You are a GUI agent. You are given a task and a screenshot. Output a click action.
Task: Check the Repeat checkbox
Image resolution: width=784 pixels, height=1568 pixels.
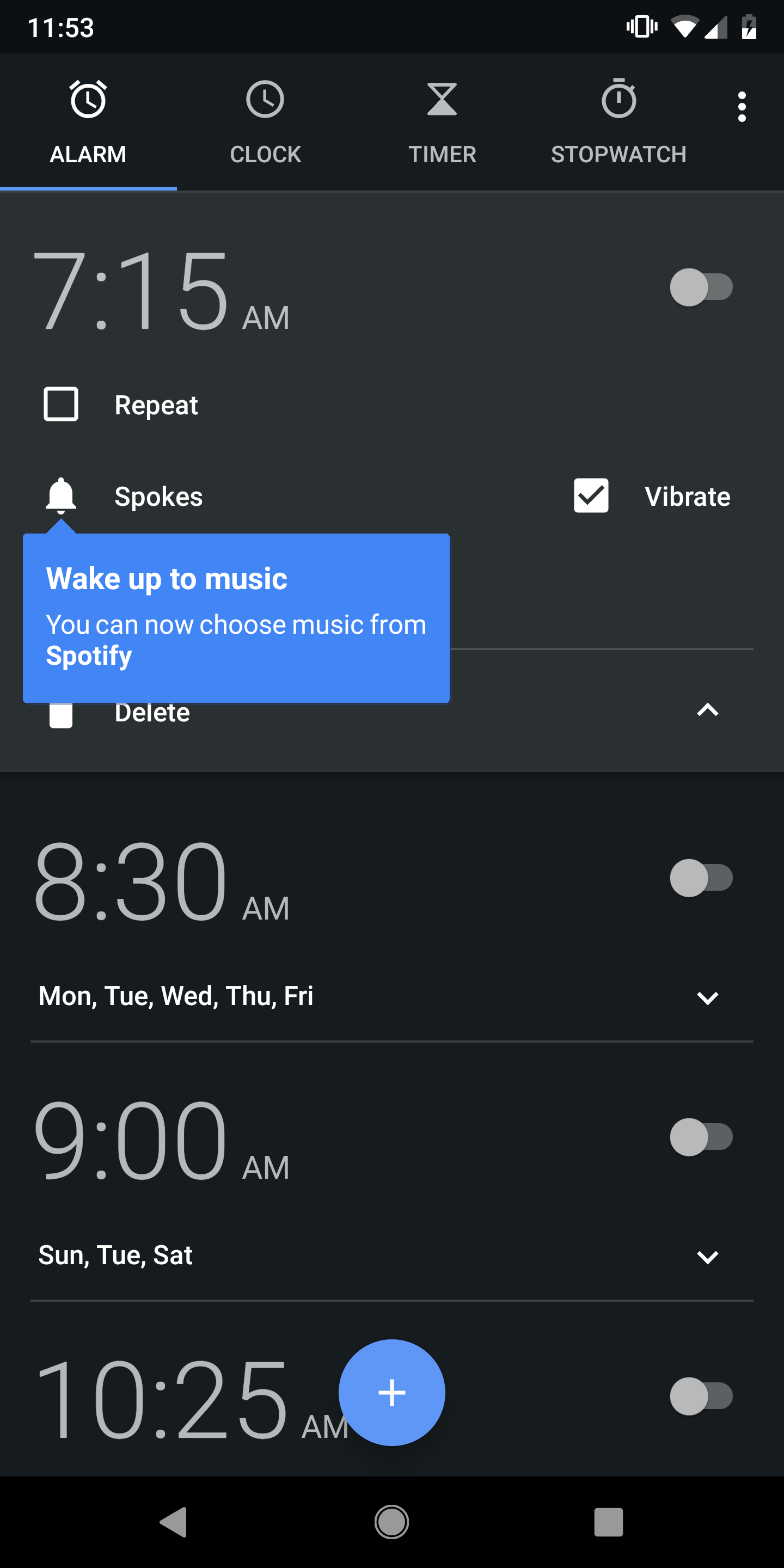click(x=61, y=404)
